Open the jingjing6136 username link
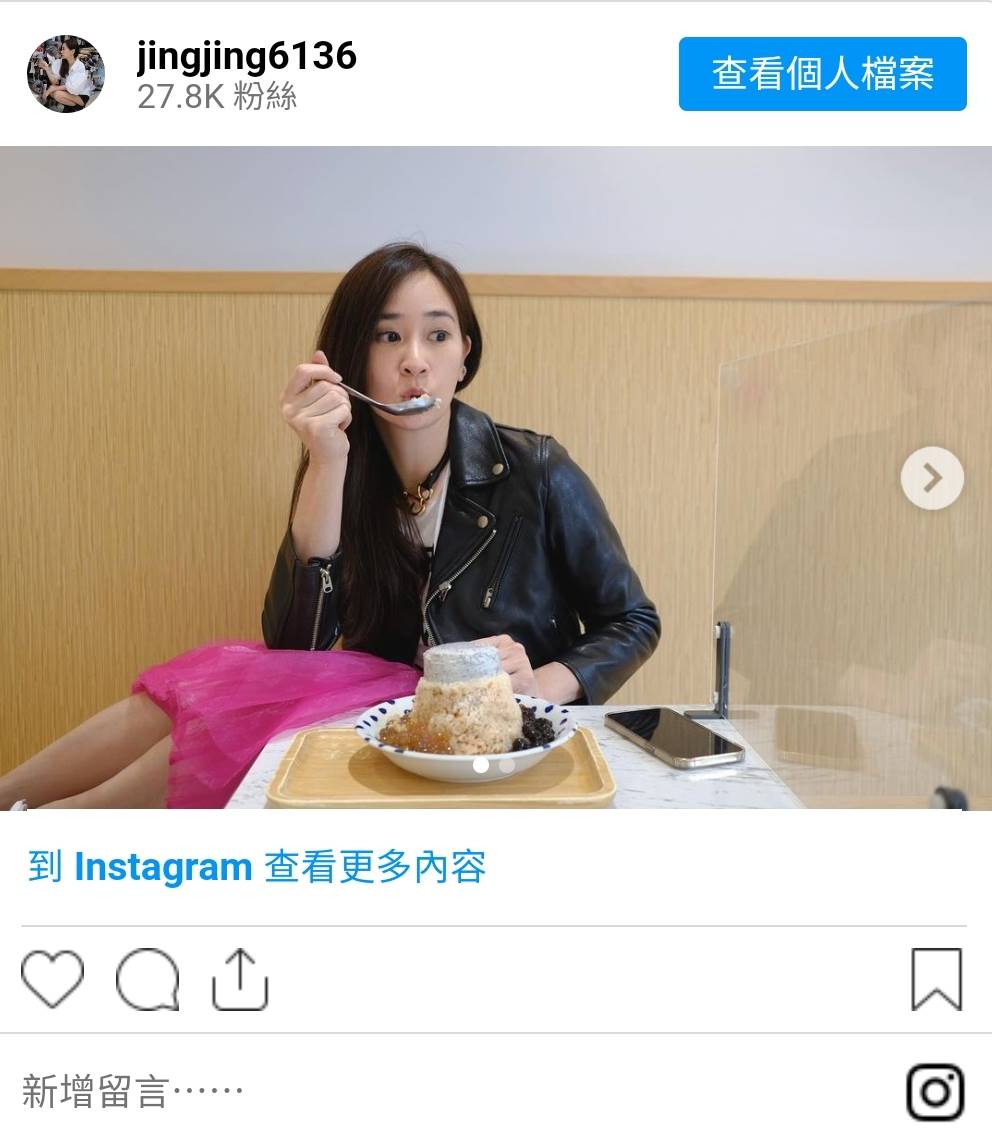 (x=246, y=56)
